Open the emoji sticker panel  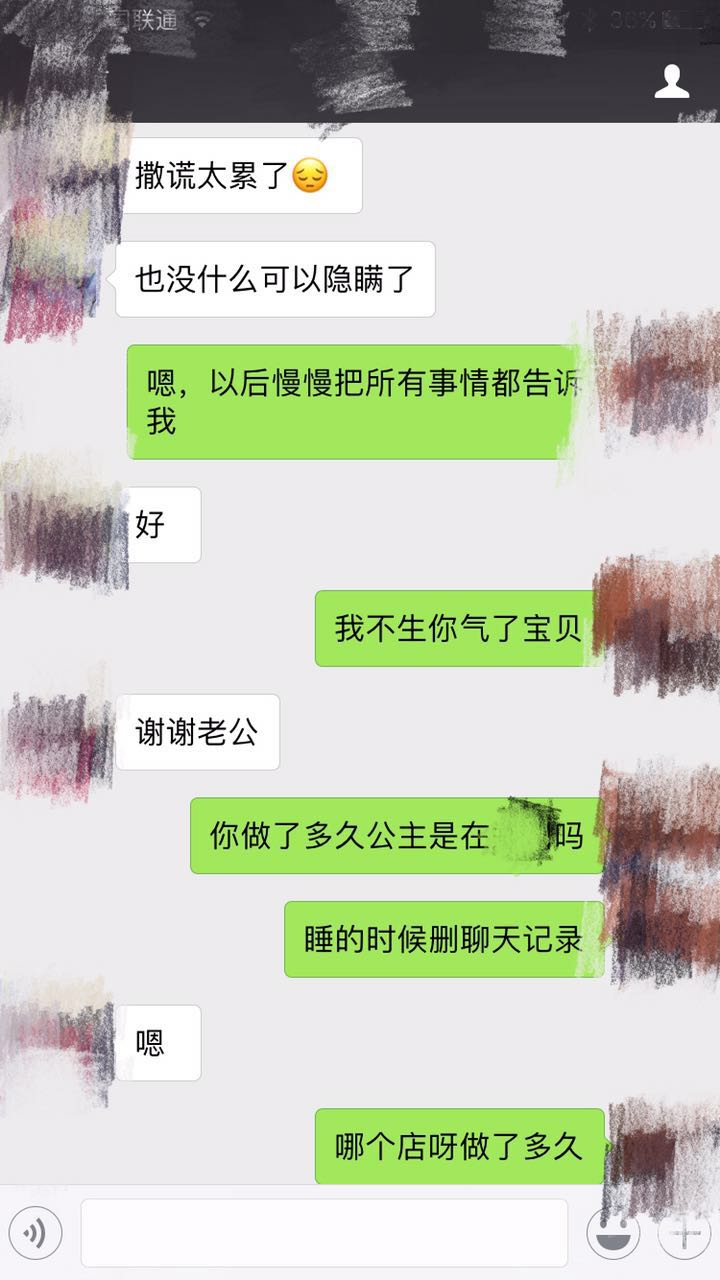[x=613, y=1233]
